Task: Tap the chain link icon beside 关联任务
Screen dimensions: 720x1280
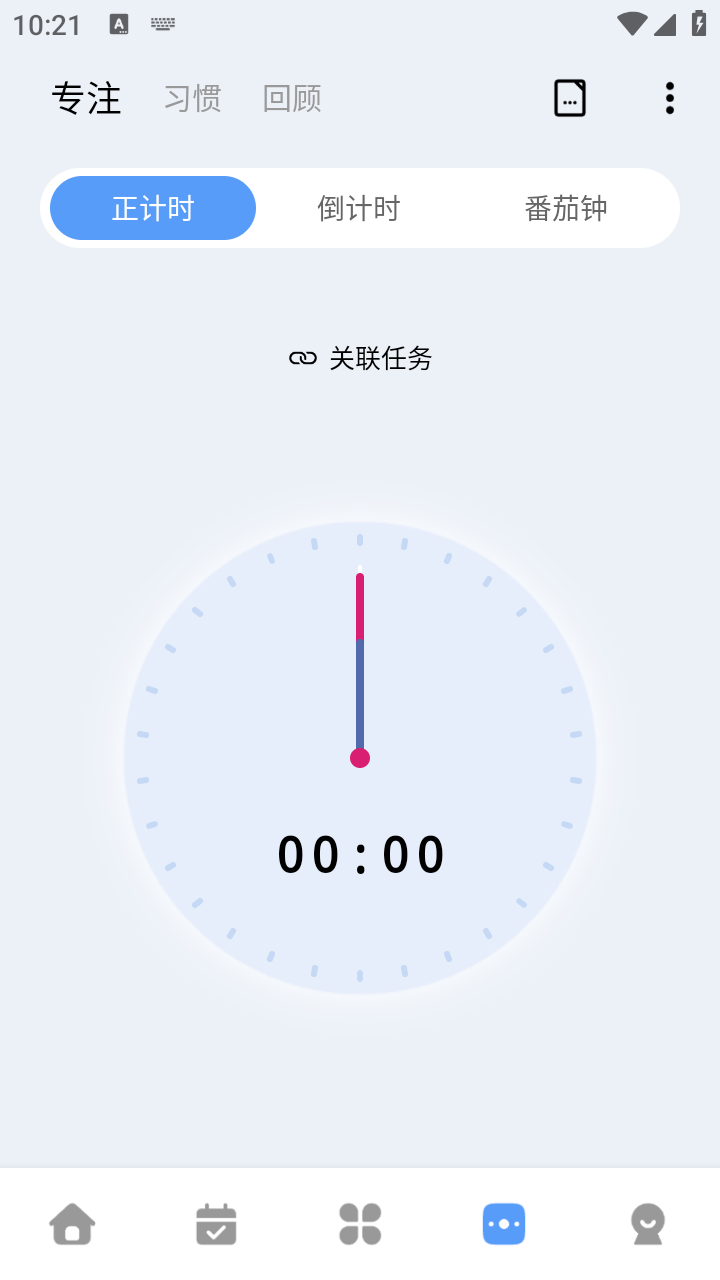Action: 302,358
